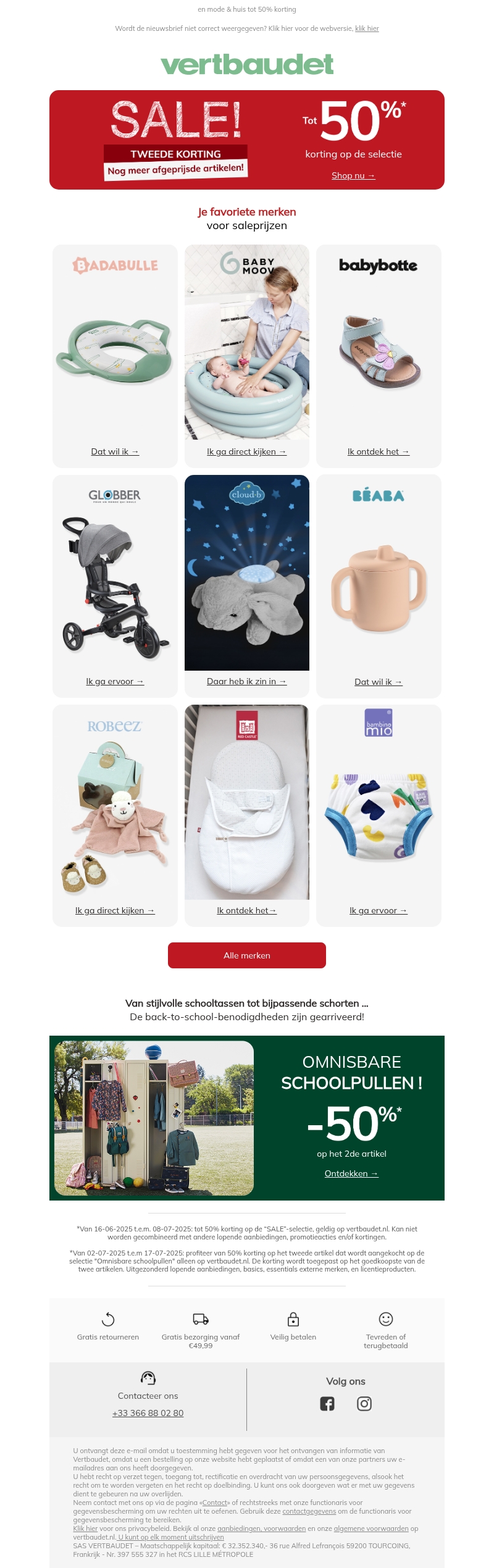Tap 'Ontdekken' in the school supplies banner
The width and height of the screenshot is (494, 1568).
point(351,1173)
